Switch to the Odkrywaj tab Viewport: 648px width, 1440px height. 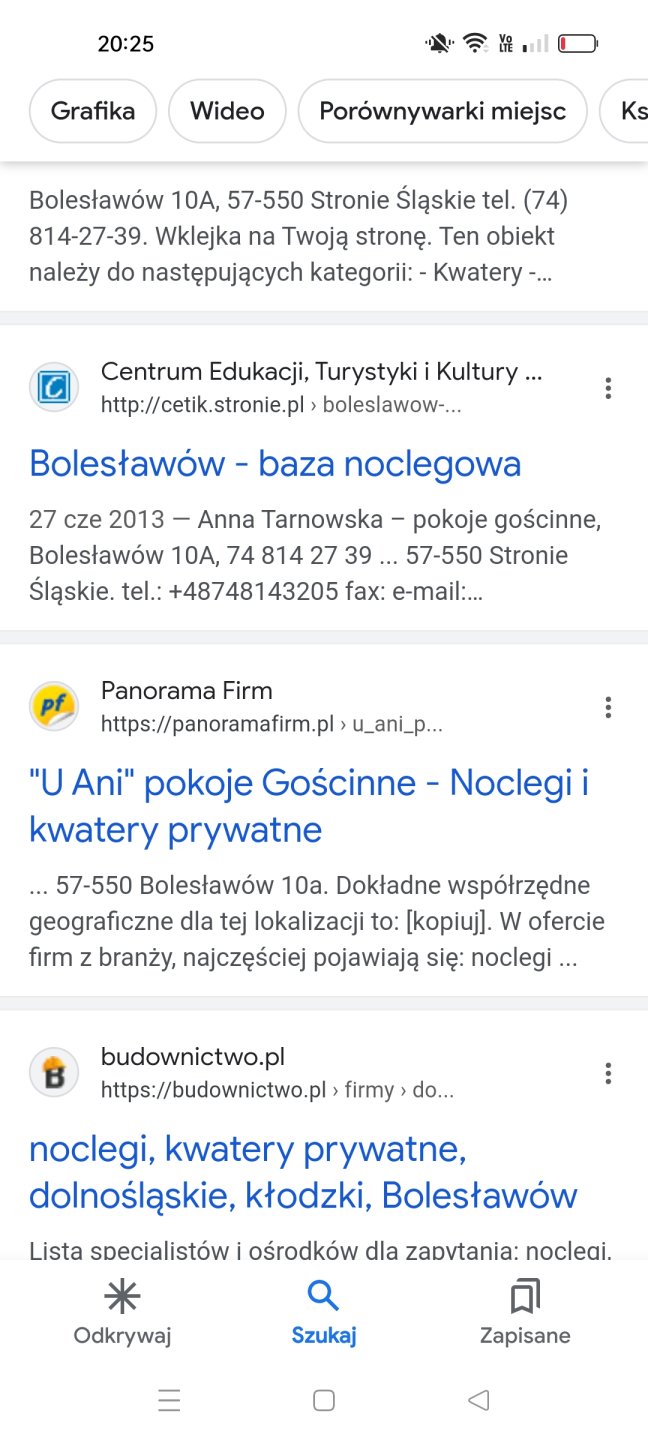pyautogui.click(x=123, y=1313)
